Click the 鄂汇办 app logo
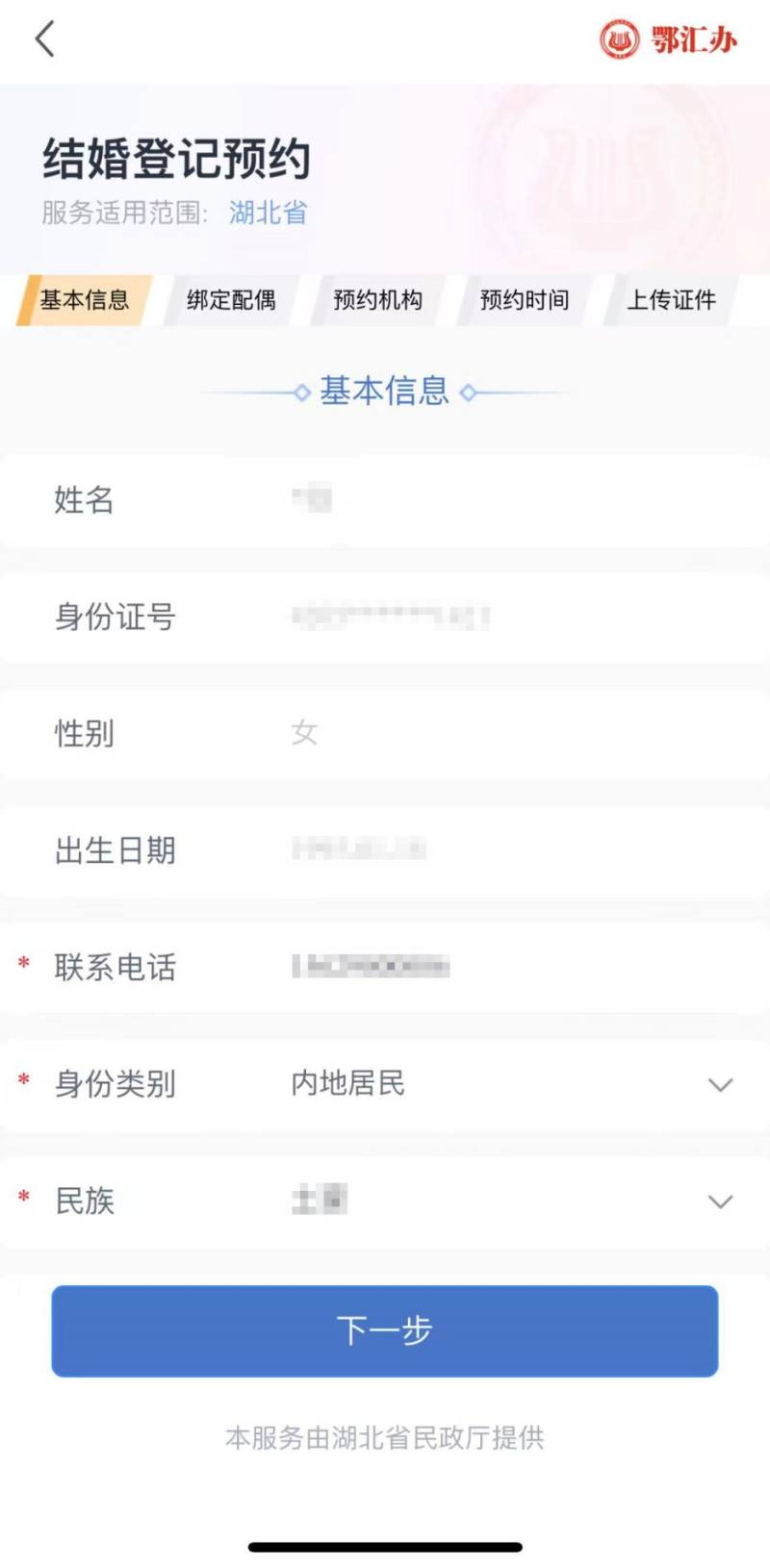Viewport: 770px width, 1568px height. point(667,40)
